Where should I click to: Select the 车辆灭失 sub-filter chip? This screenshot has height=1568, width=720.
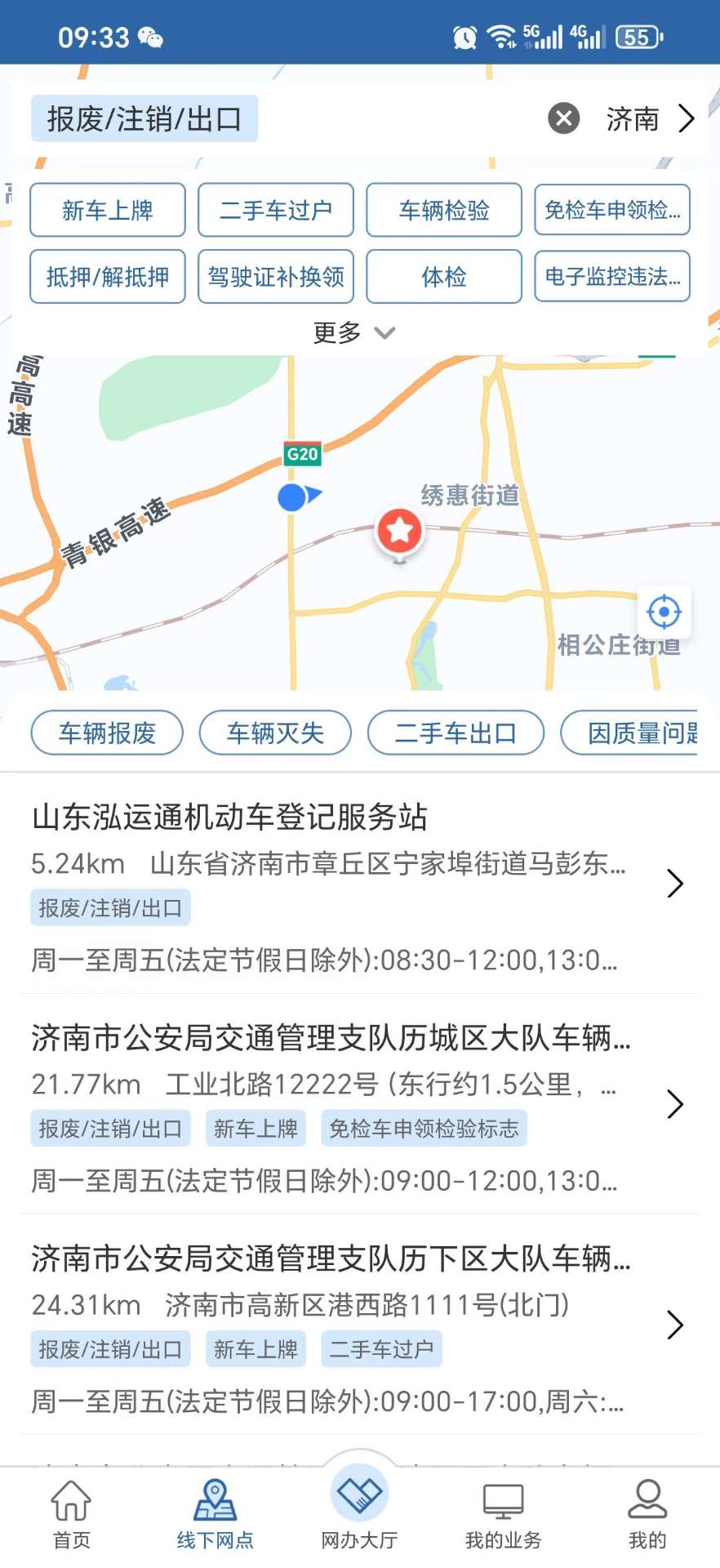click(x=275, y=733)
